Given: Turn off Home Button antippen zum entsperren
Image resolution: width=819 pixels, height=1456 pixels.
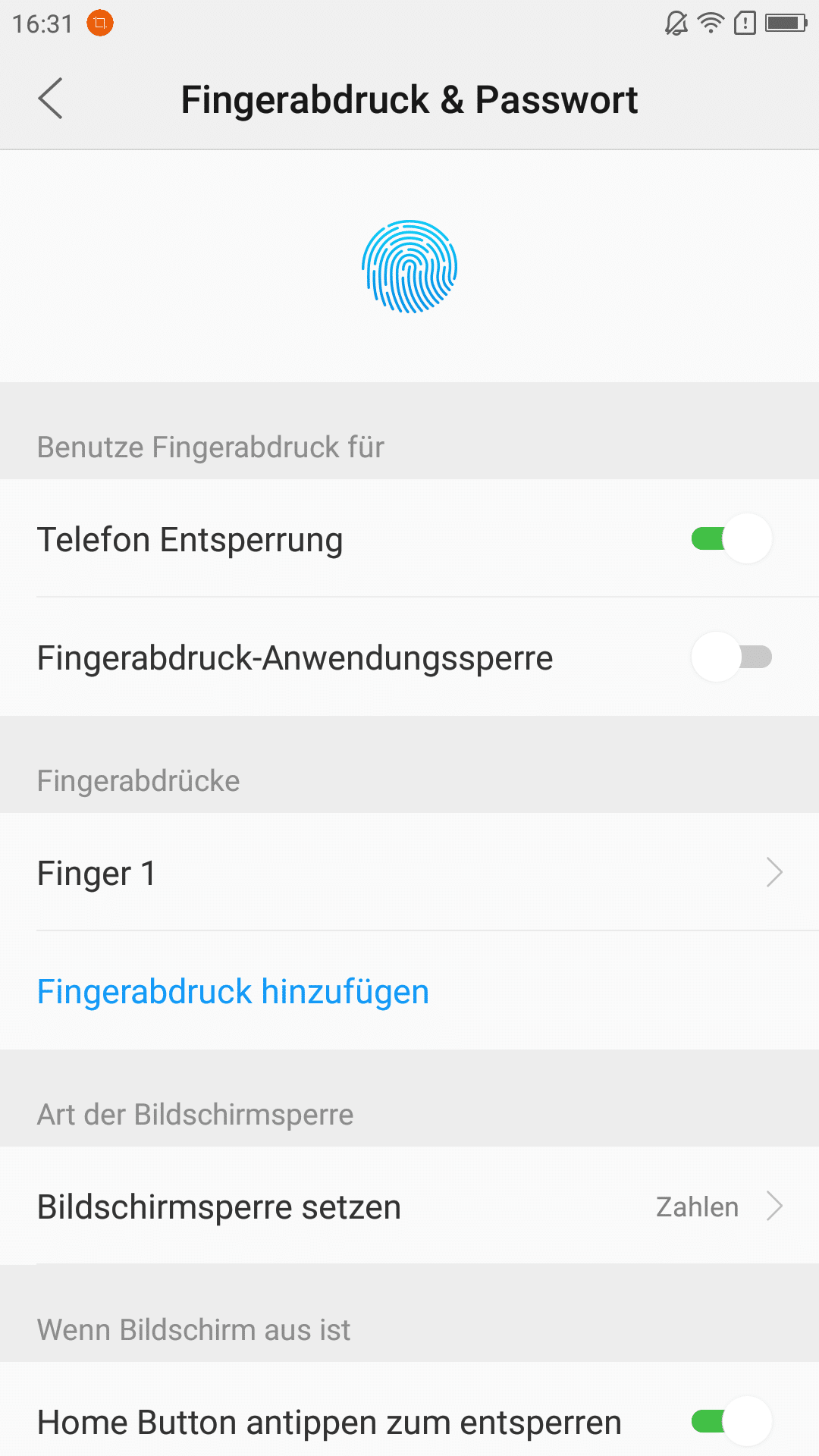Looking at the screenshot, I should (x=732, y=1421).
